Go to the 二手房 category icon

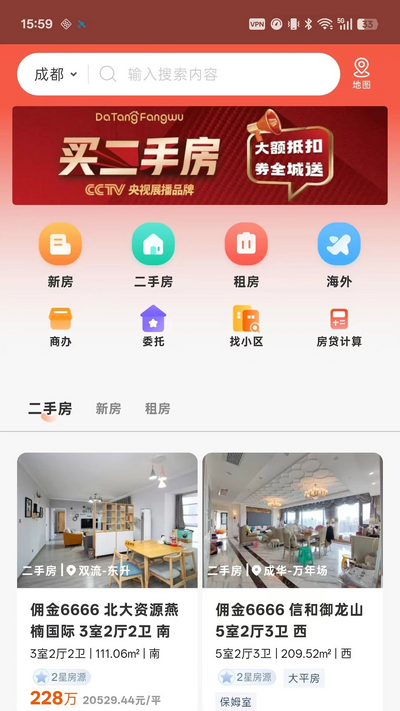click(x=153, y=255)
